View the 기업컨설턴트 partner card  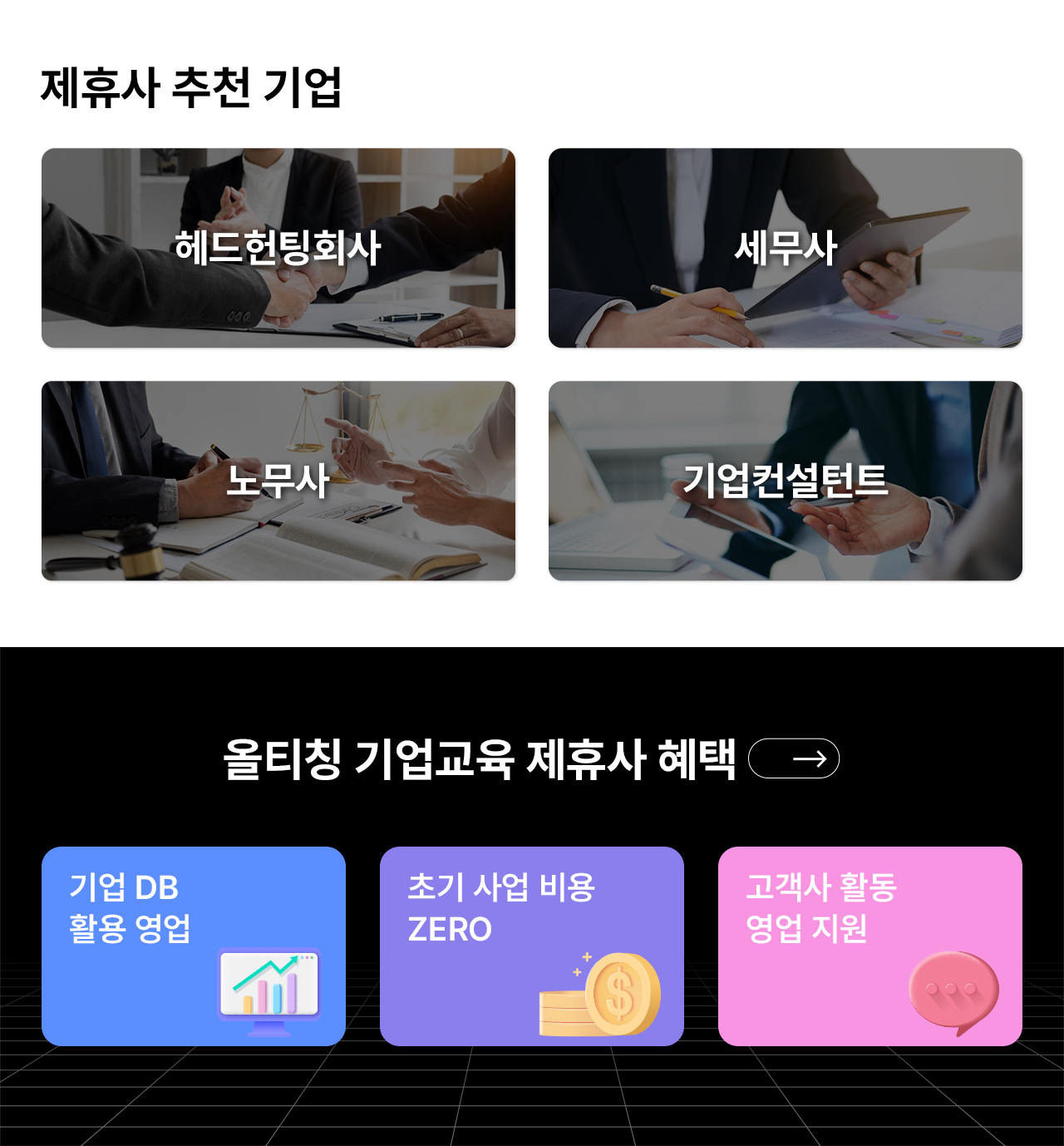click(786, 481)
